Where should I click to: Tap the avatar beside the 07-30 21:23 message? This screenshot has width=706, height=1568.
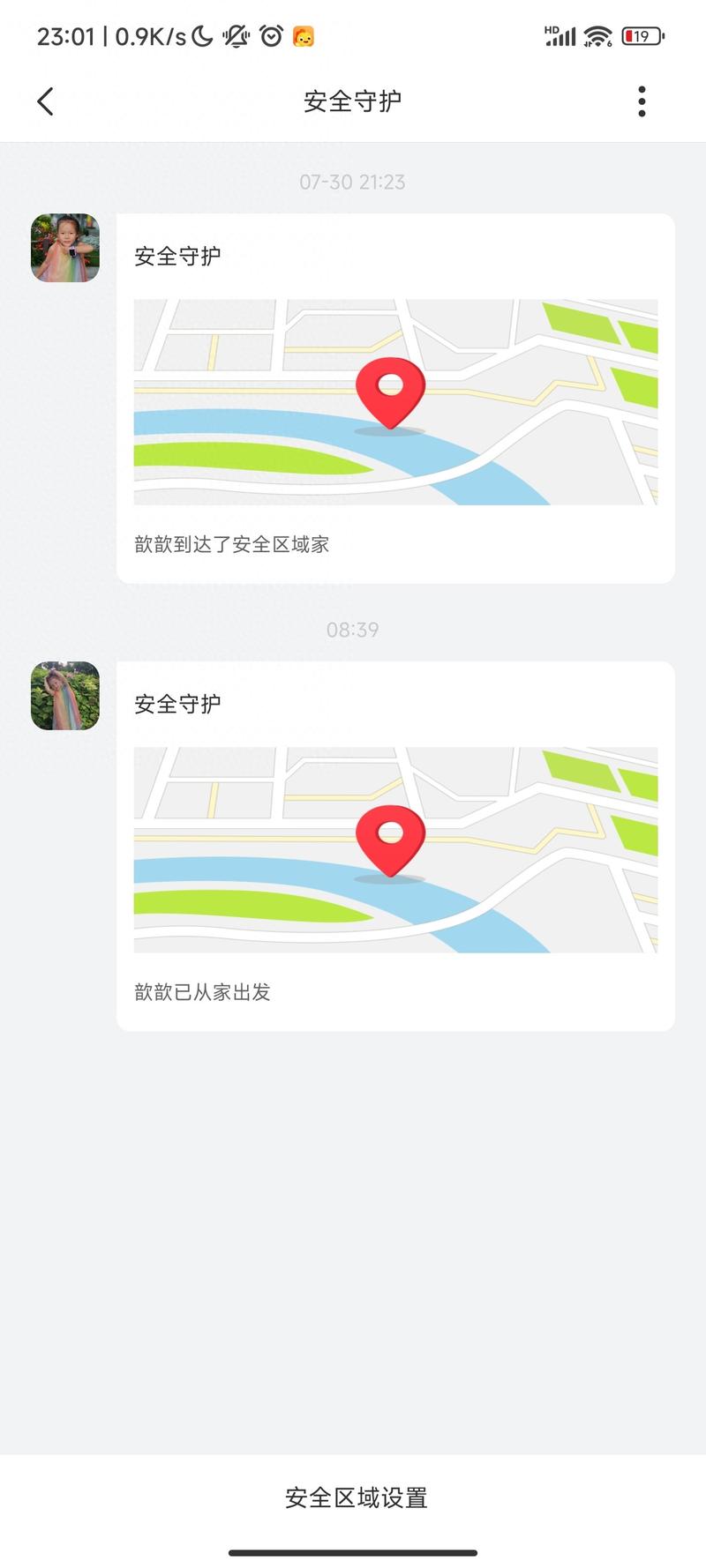click(x=65, y=248)
